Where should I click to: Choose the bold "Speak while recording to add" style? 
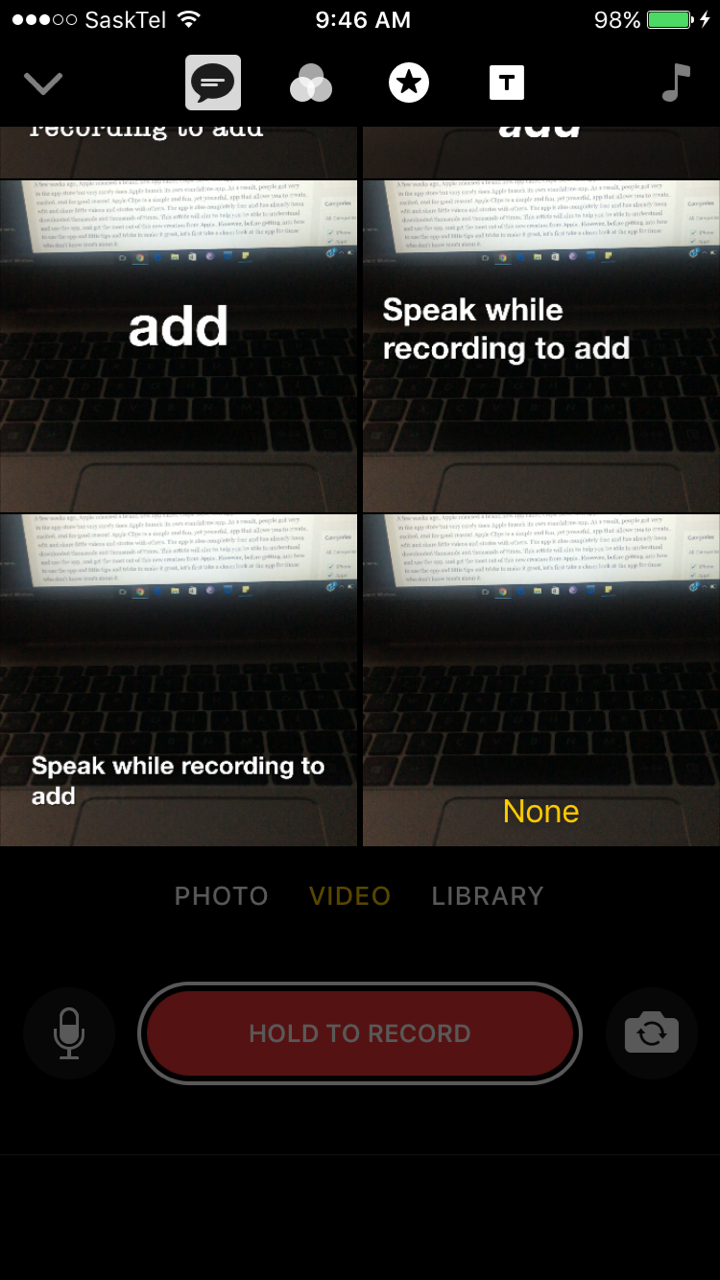[540, 345]
